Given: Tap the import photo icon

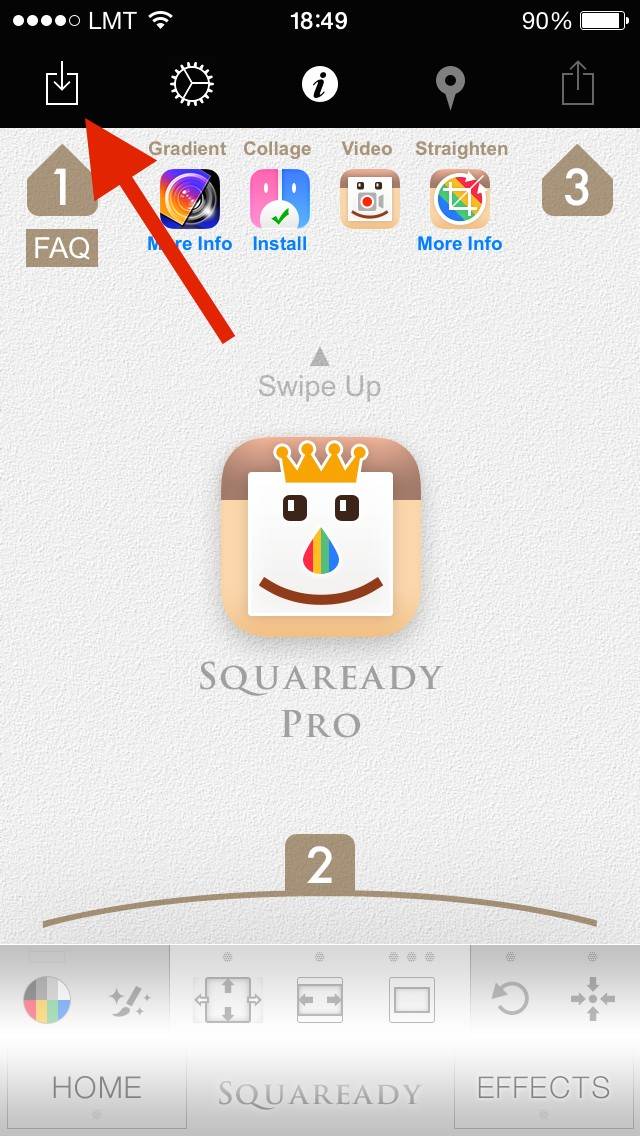Looking at the screenshot, I should [62, 84].
